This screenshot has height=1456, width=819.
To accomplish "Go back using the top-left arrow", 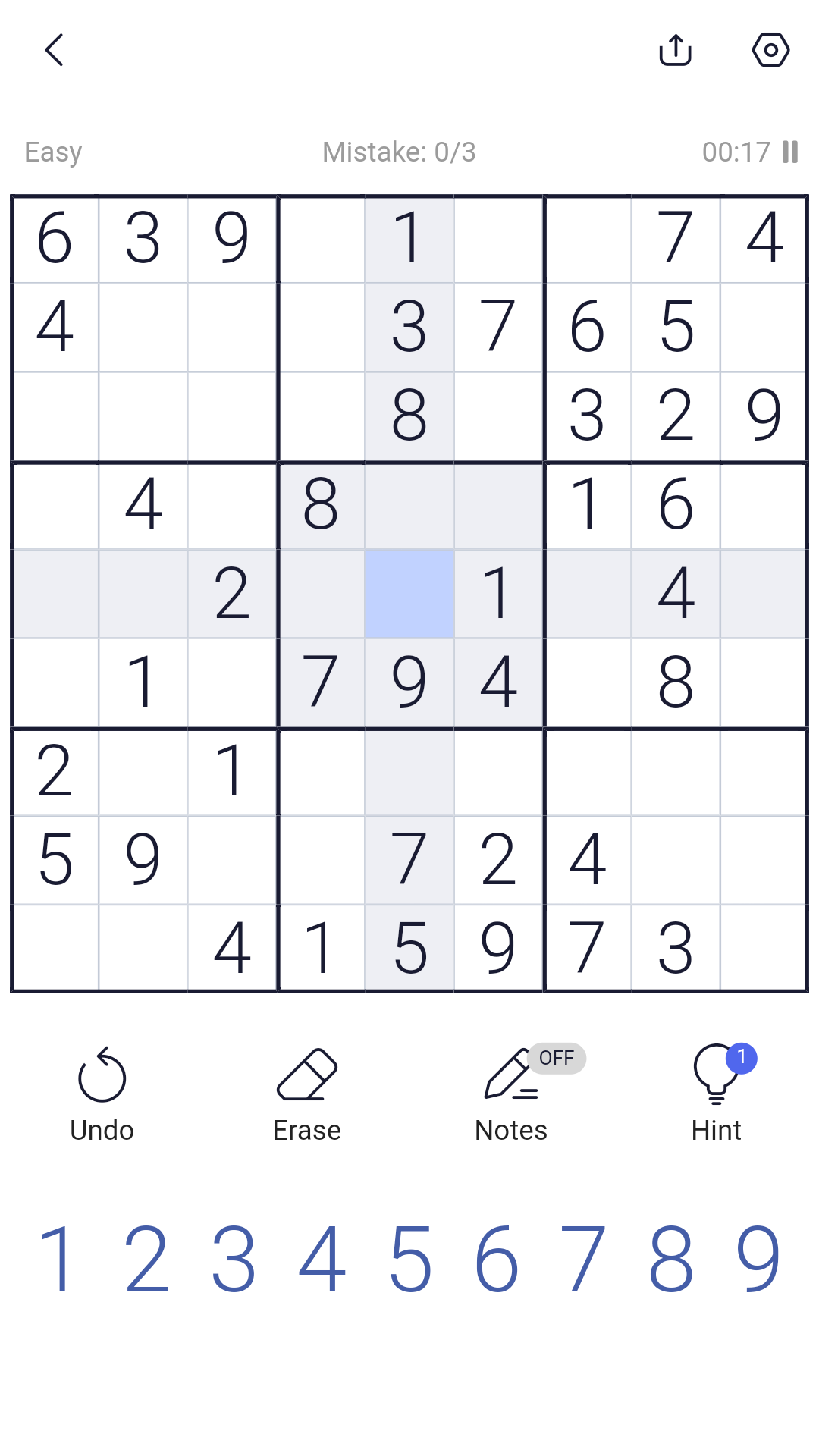I will [x=55, y=51].
